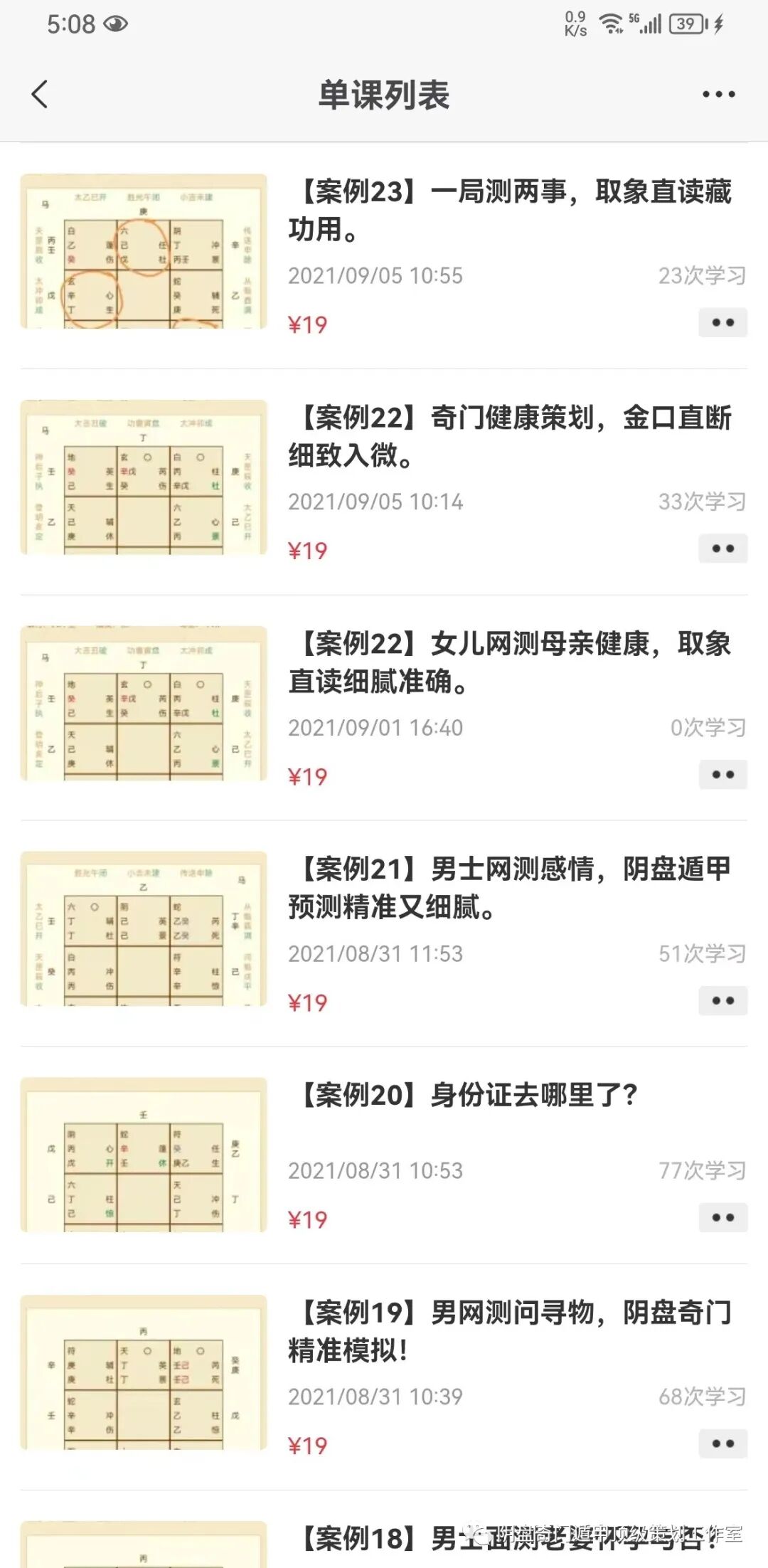
Task: Open the 案例20 chart thumbnail
Action: tap(142, 1153)
